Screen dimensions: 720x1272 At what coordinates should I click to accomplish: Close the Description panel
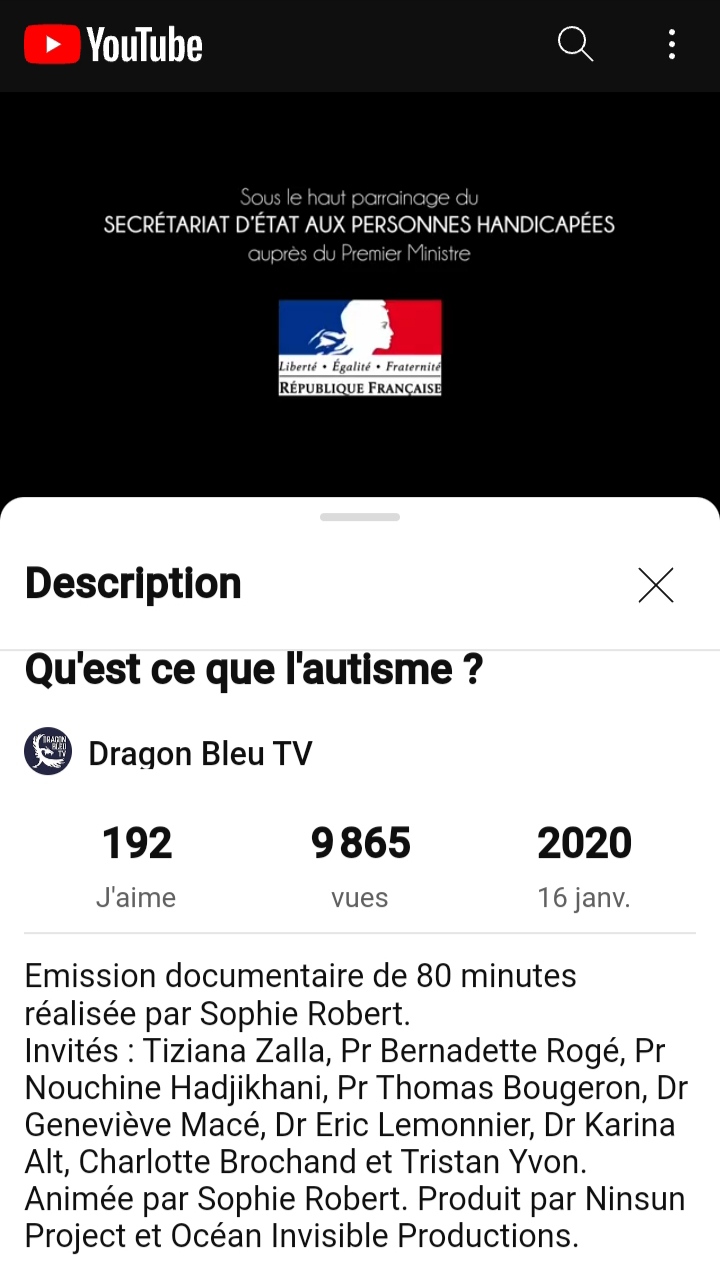click(x=656, y=585)
